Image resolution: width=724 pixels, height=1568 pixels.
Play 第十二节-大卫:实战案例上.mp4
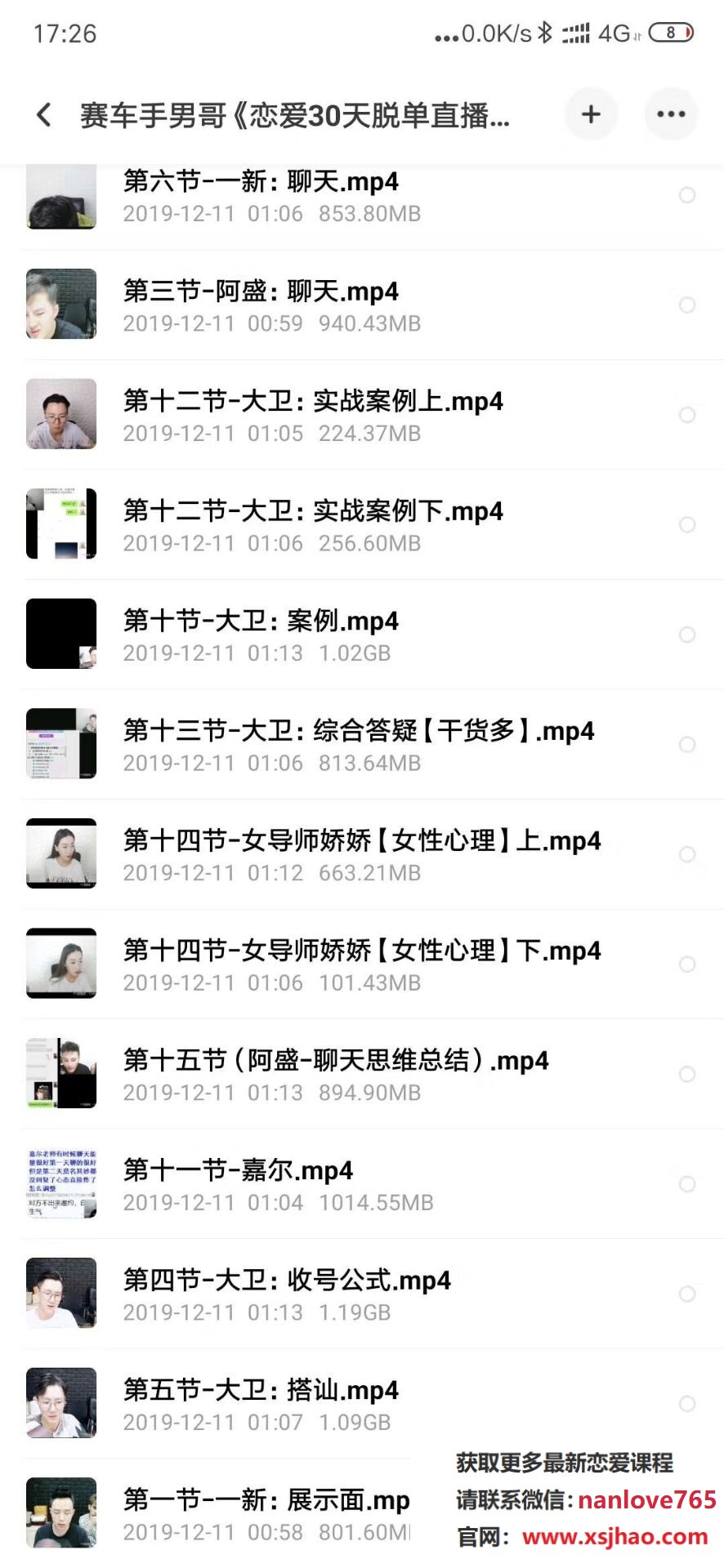pyautogui.click(x=312, y=415)
